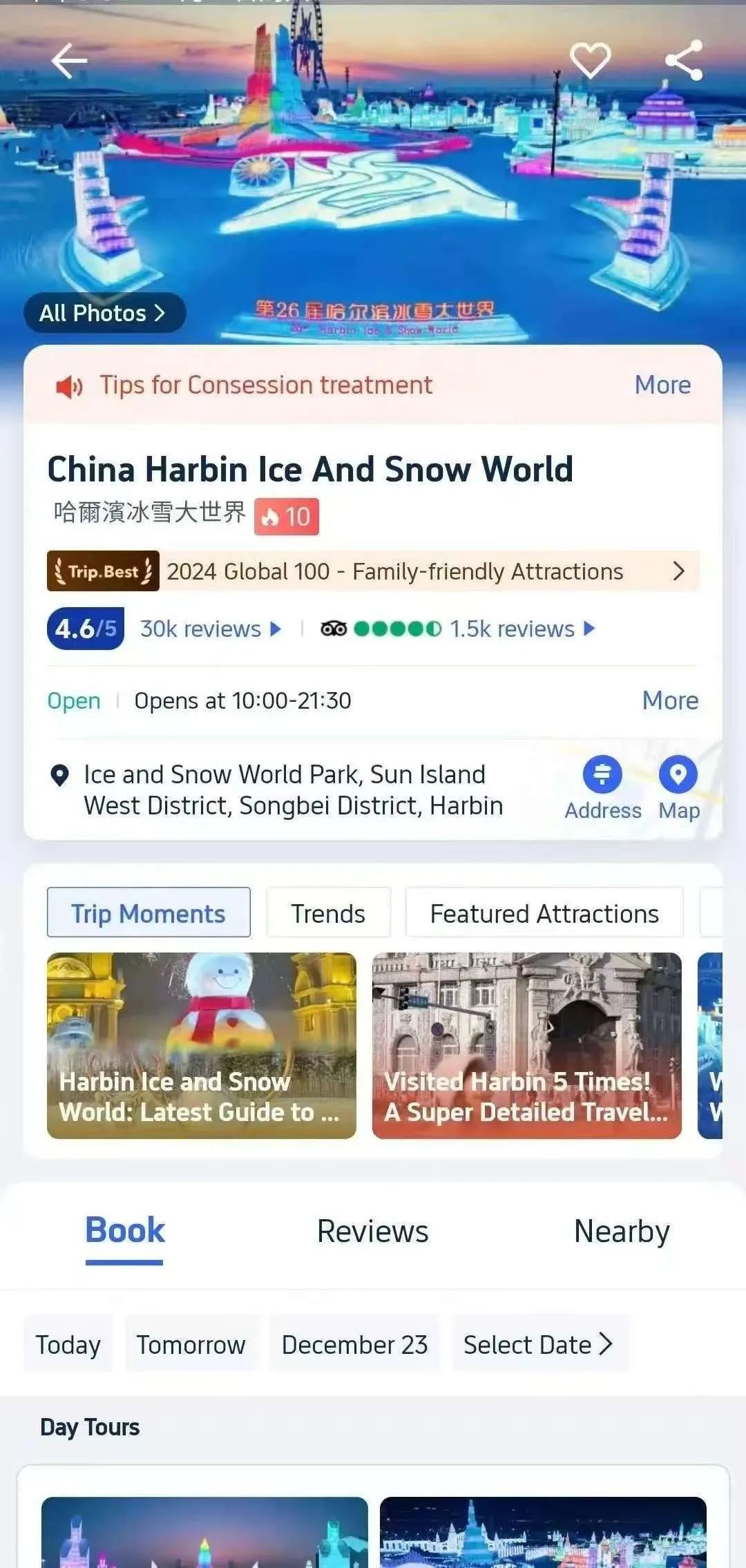Viewport: 746px width, 1568px height.
Task: Tap the 4.6/5 rating badge
Action: click(x=84, y=629)
